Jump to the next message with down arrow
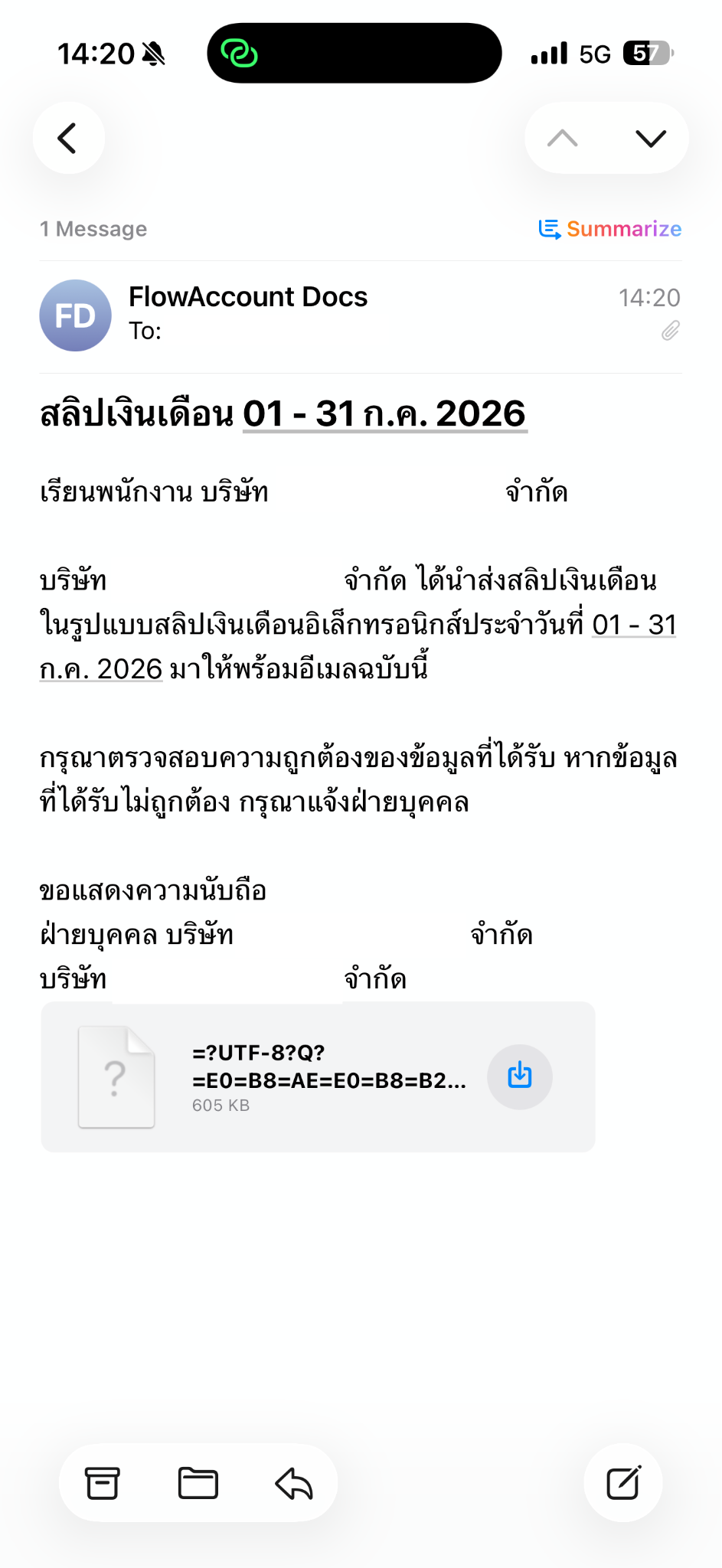Image resolution: width=722 pixels, height=1568 pixels. point(651,139)
